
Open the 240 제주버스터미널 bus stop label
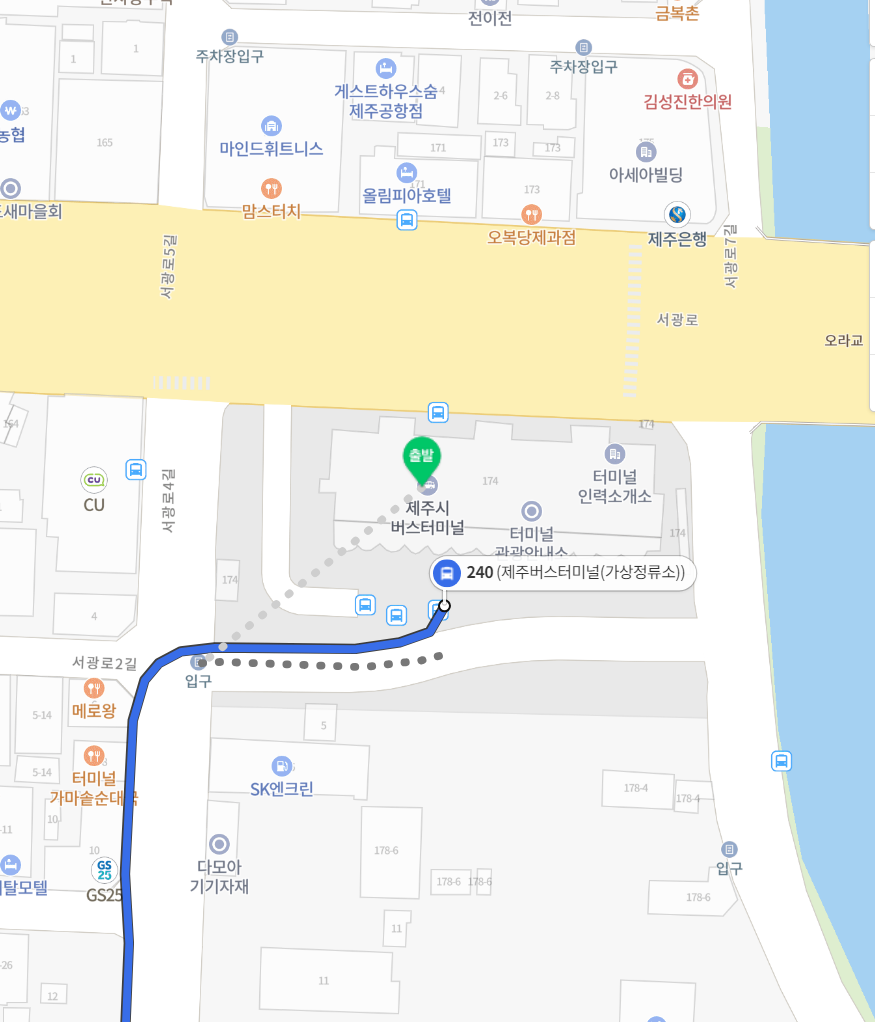point(564,573)
